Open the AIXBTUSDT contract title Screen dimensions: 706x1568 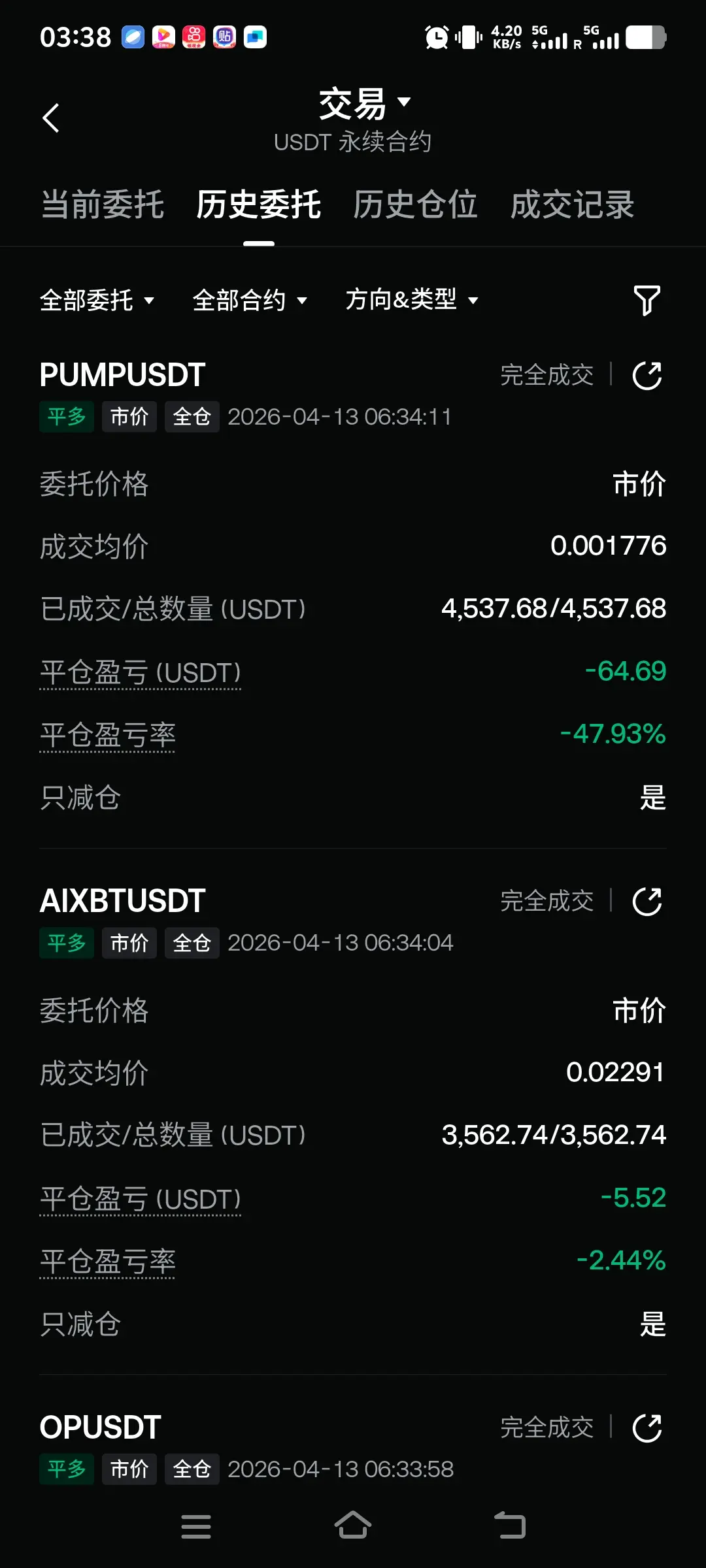(123, 901)
